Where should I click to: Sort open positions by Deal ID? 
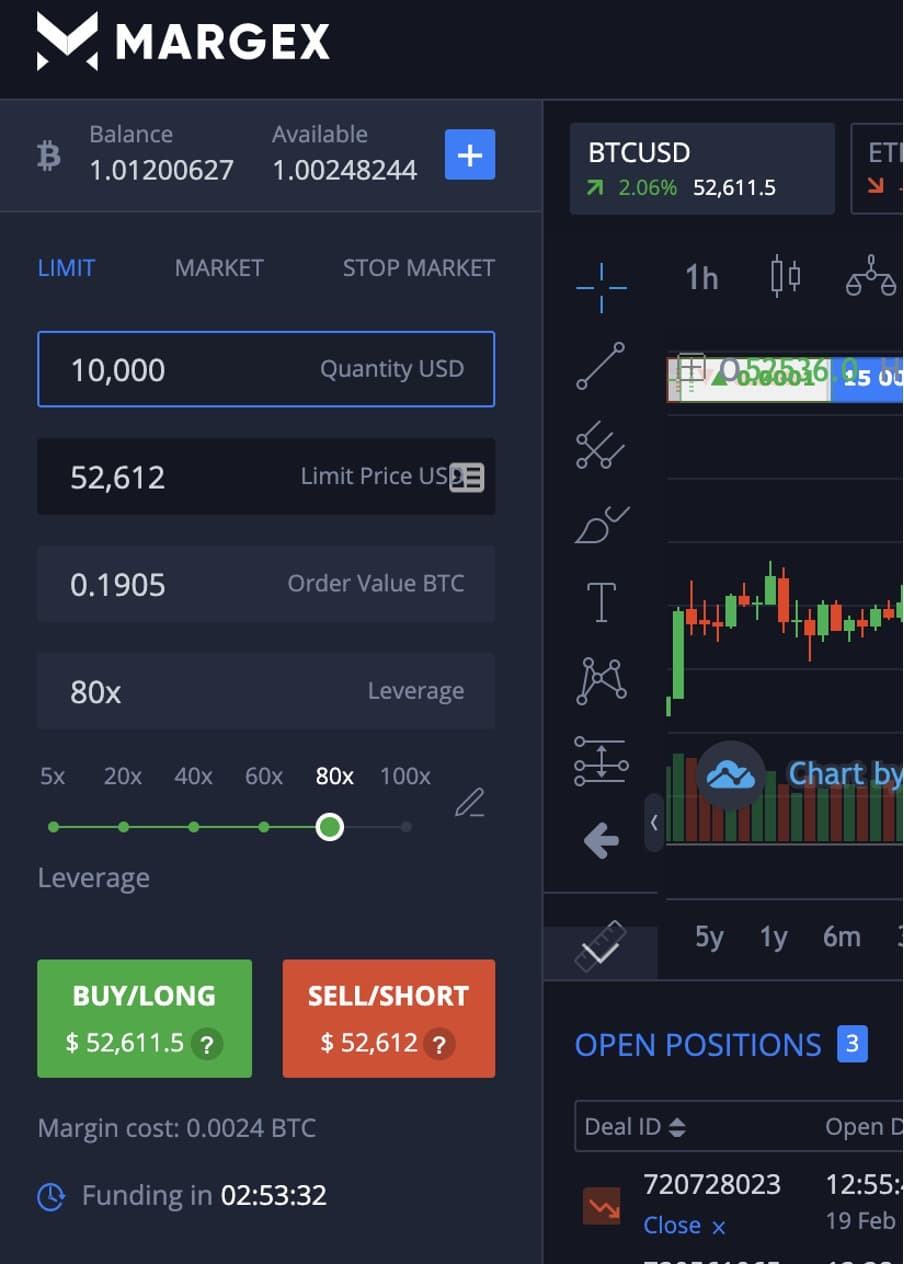(x=677, y=1127)
